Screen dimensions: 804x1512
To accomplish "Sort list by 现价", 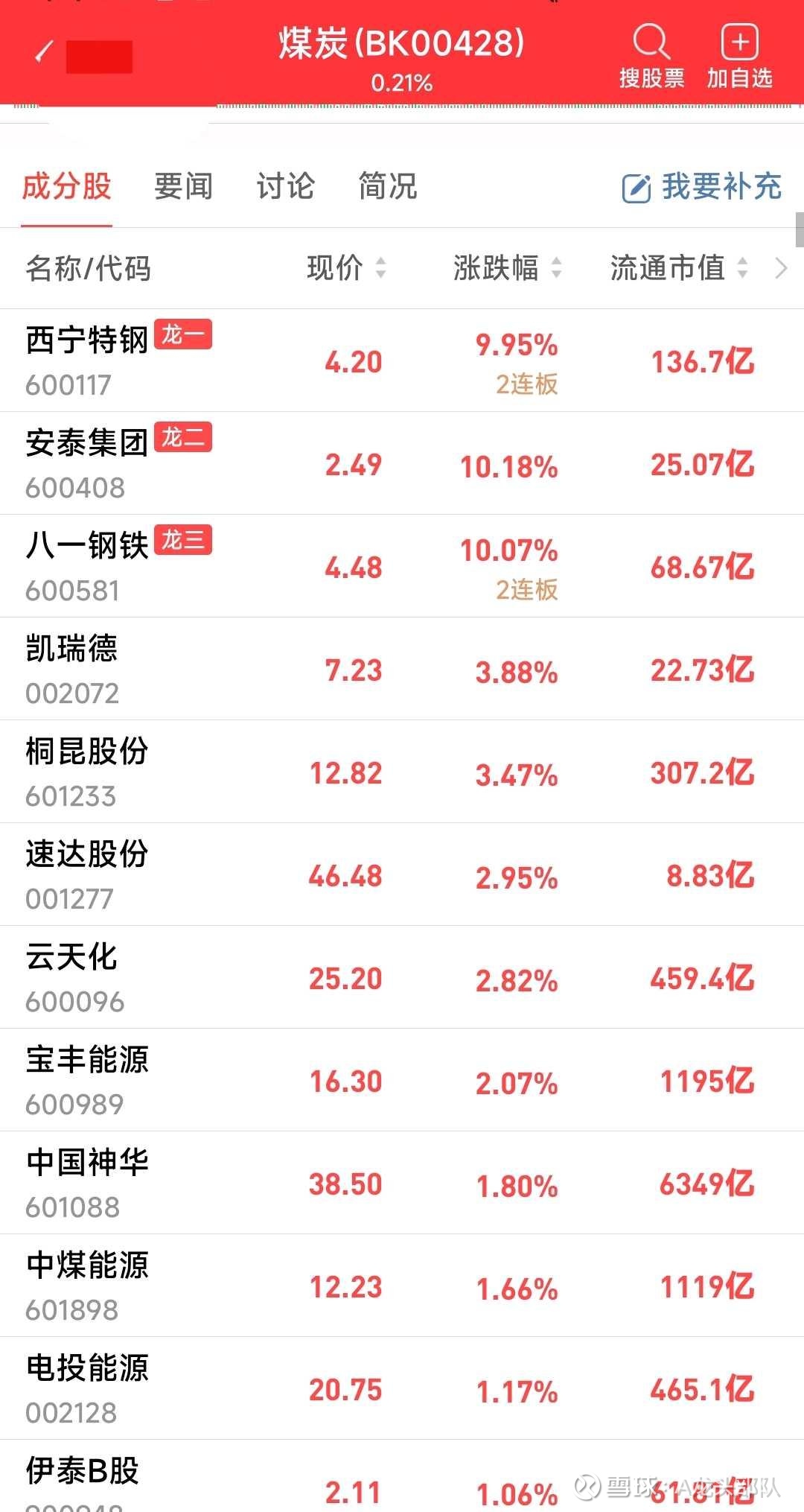I will (x=347, y=268).
